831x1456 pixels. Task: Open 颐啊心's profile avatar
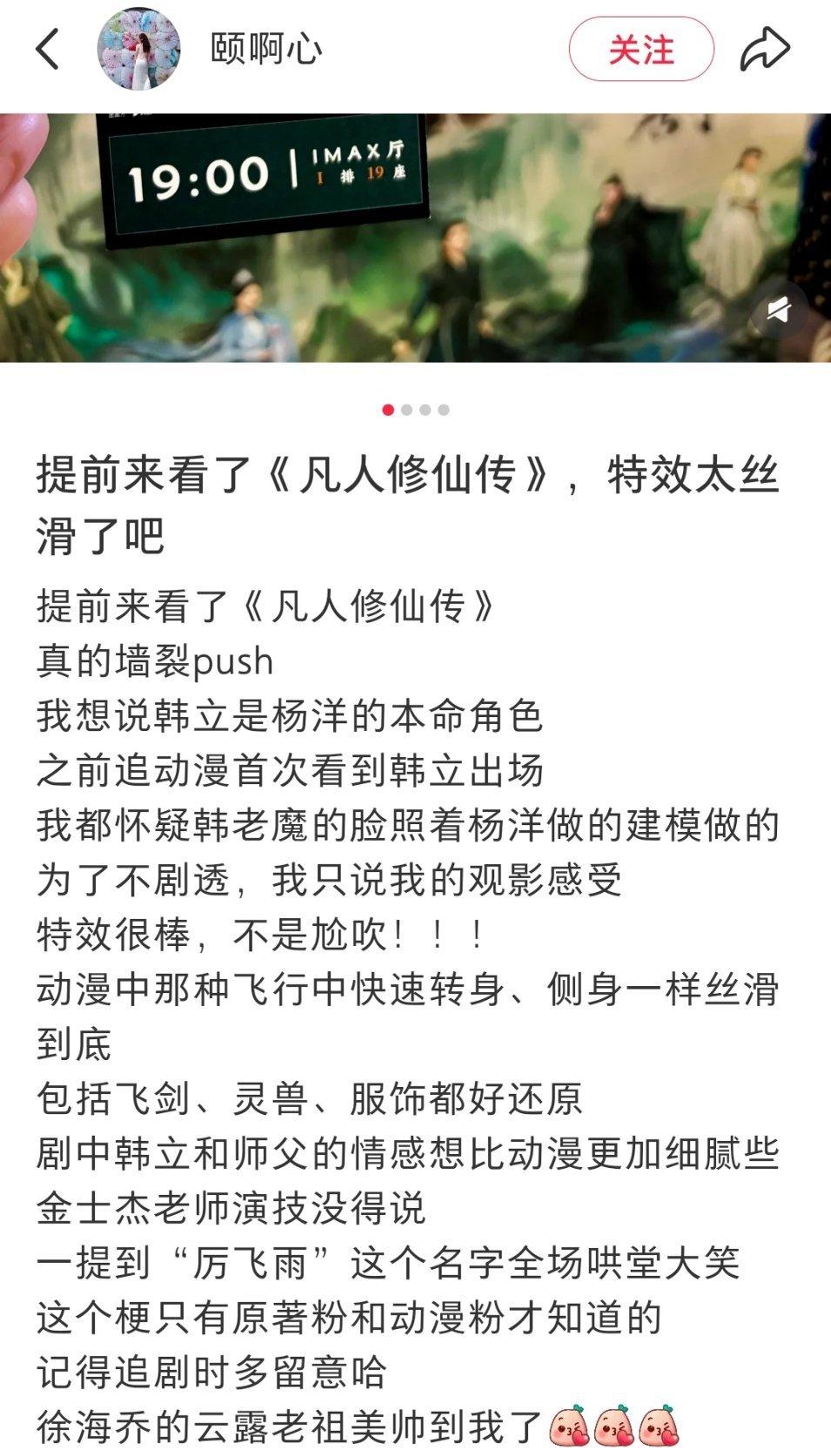tap(139, 50)
